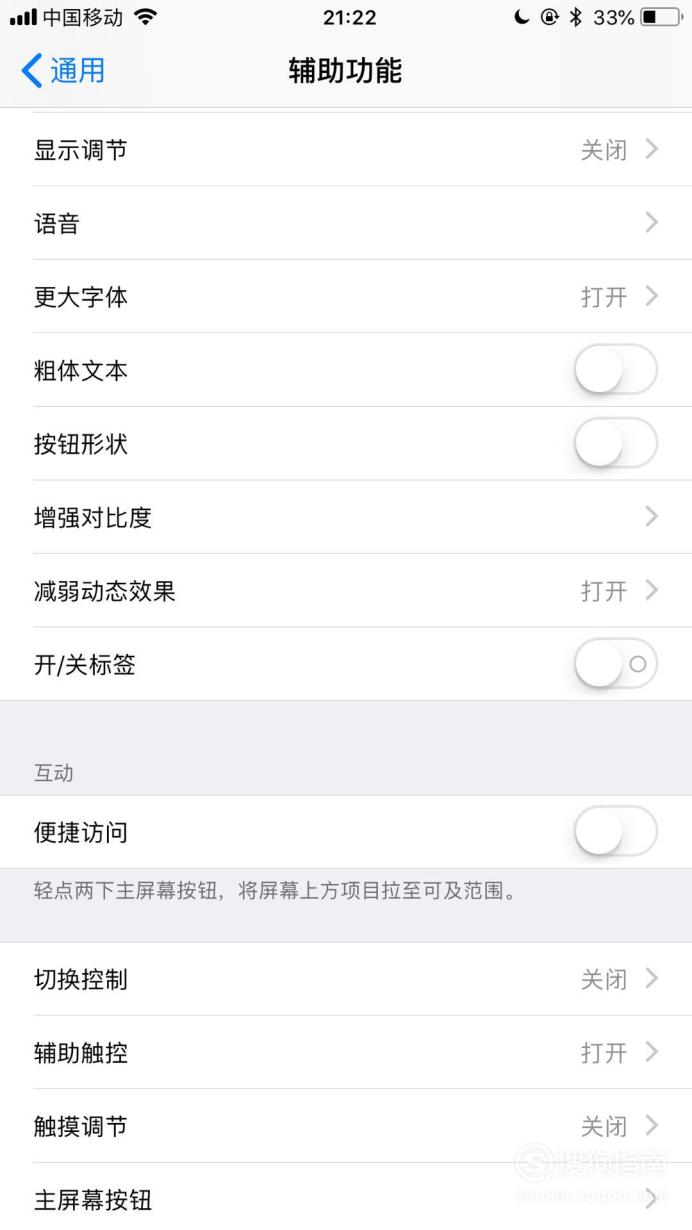Toggle the 粗体文本 switch
The image size is (692, 1230).
pyautogui.click(x=616, y=370)
